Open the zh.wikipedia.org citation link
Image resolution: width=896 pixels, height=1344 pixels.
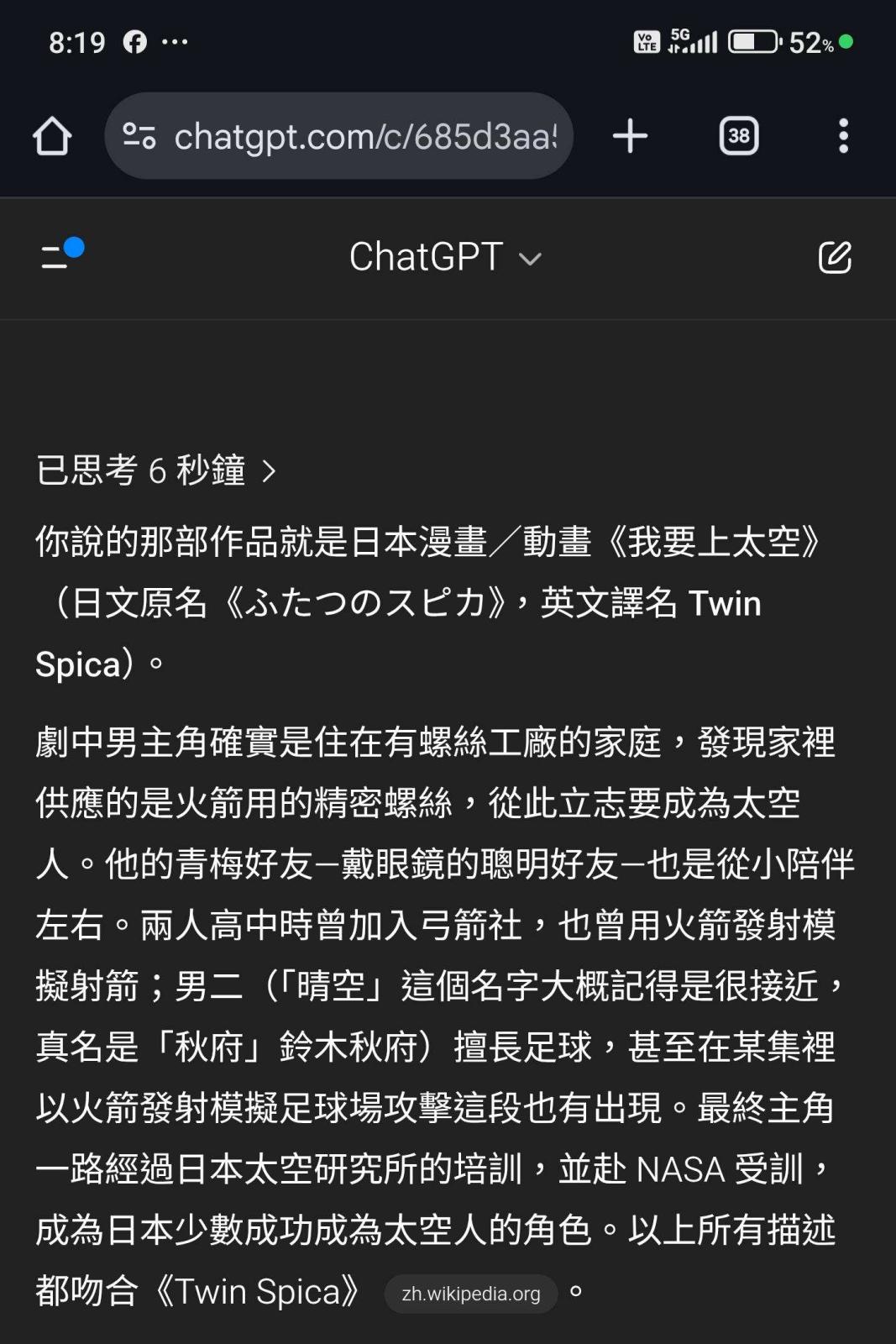pos(470,1294)
